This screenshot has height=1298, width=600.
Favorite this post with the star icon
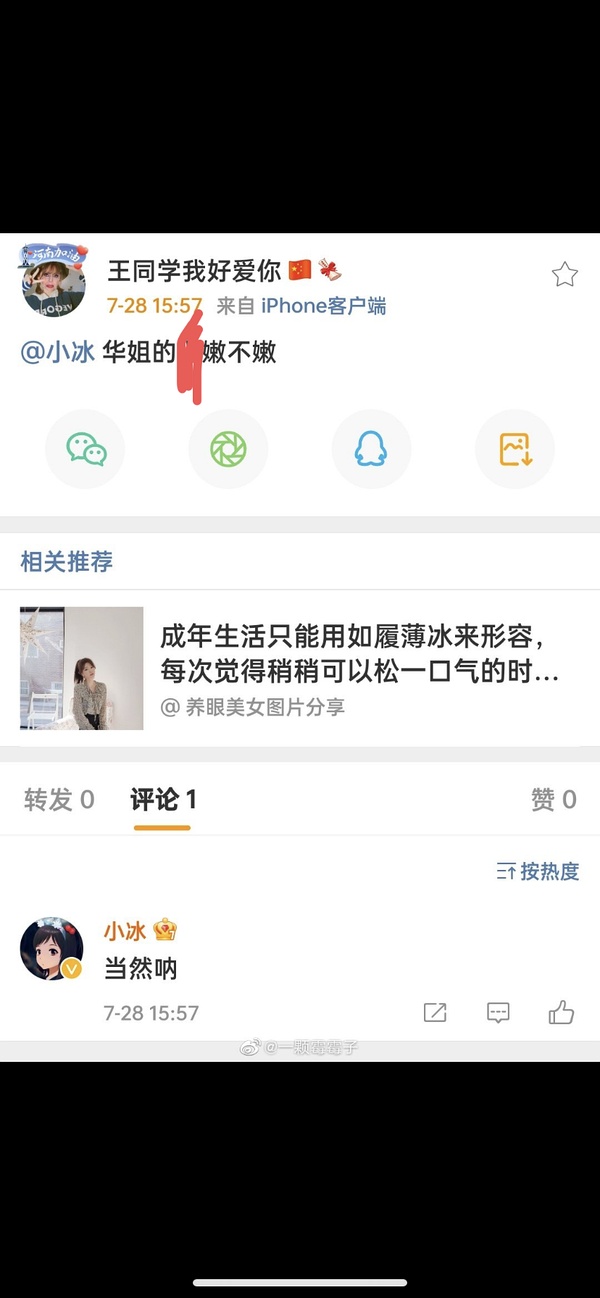point(565,275)
